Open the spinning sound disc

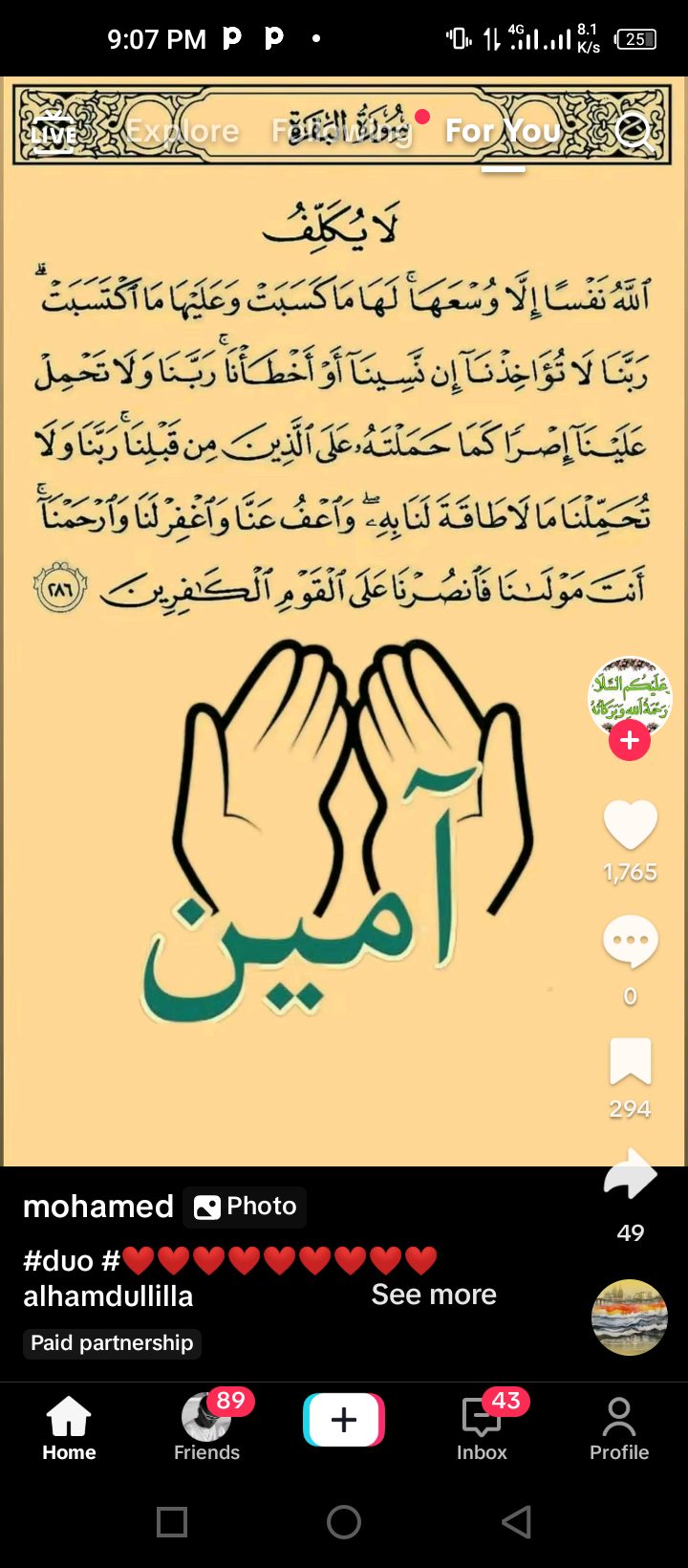(630, 1318)
